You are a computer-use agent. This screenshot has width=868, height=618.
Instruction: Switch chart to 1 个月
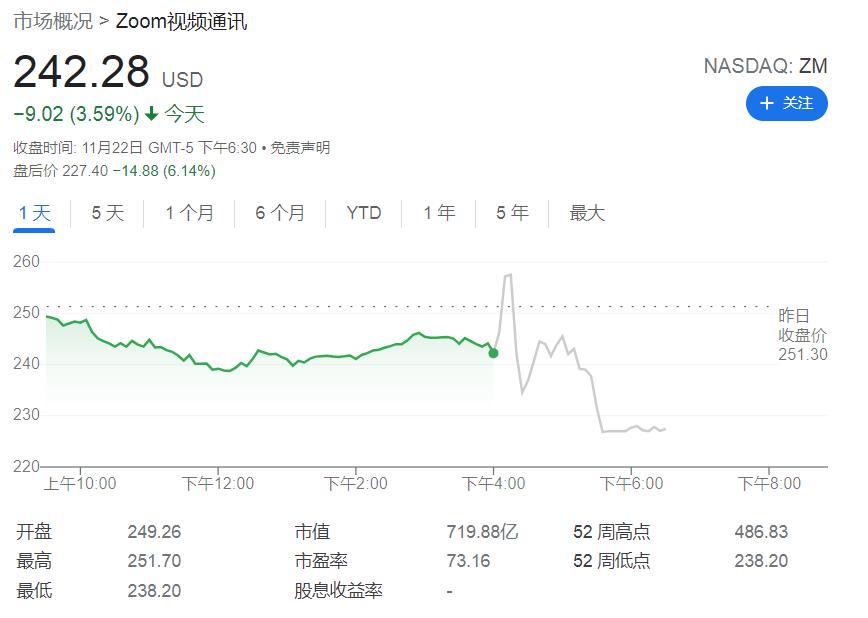[189, 213]
